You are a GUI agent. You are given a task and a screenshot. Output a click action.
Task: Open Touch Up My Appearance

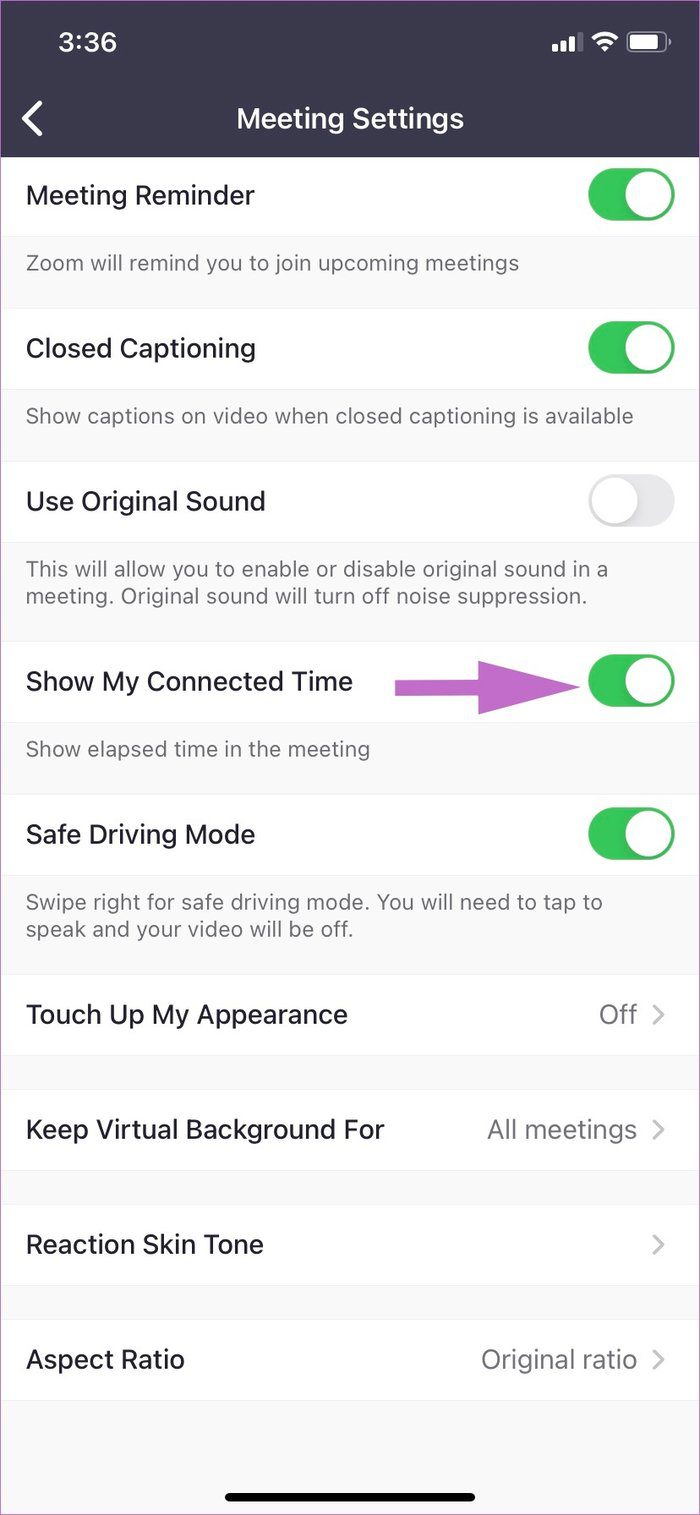coord(350,1014)
